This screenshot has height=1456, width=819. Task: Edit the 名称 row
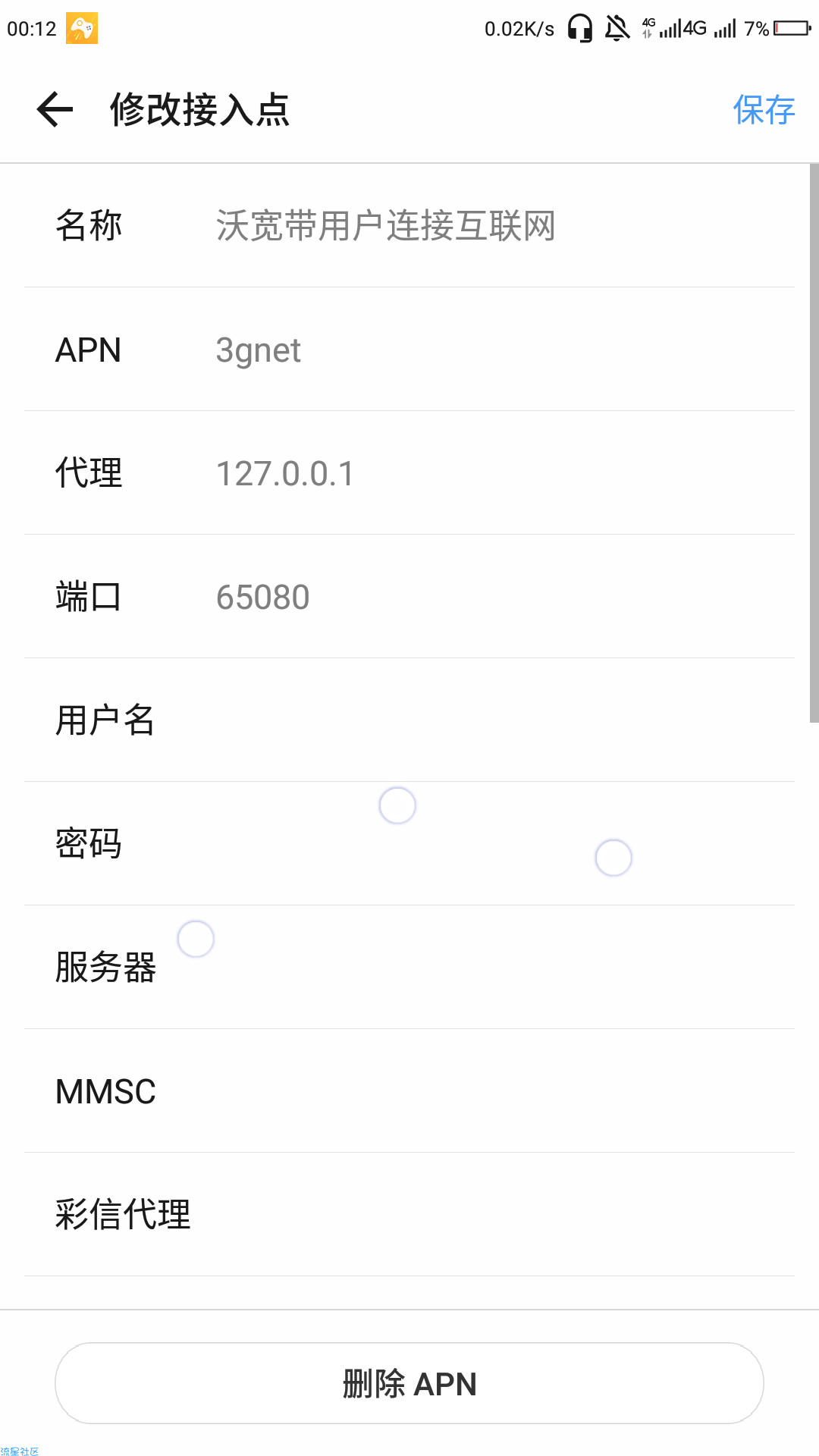(x=409, y=226)
